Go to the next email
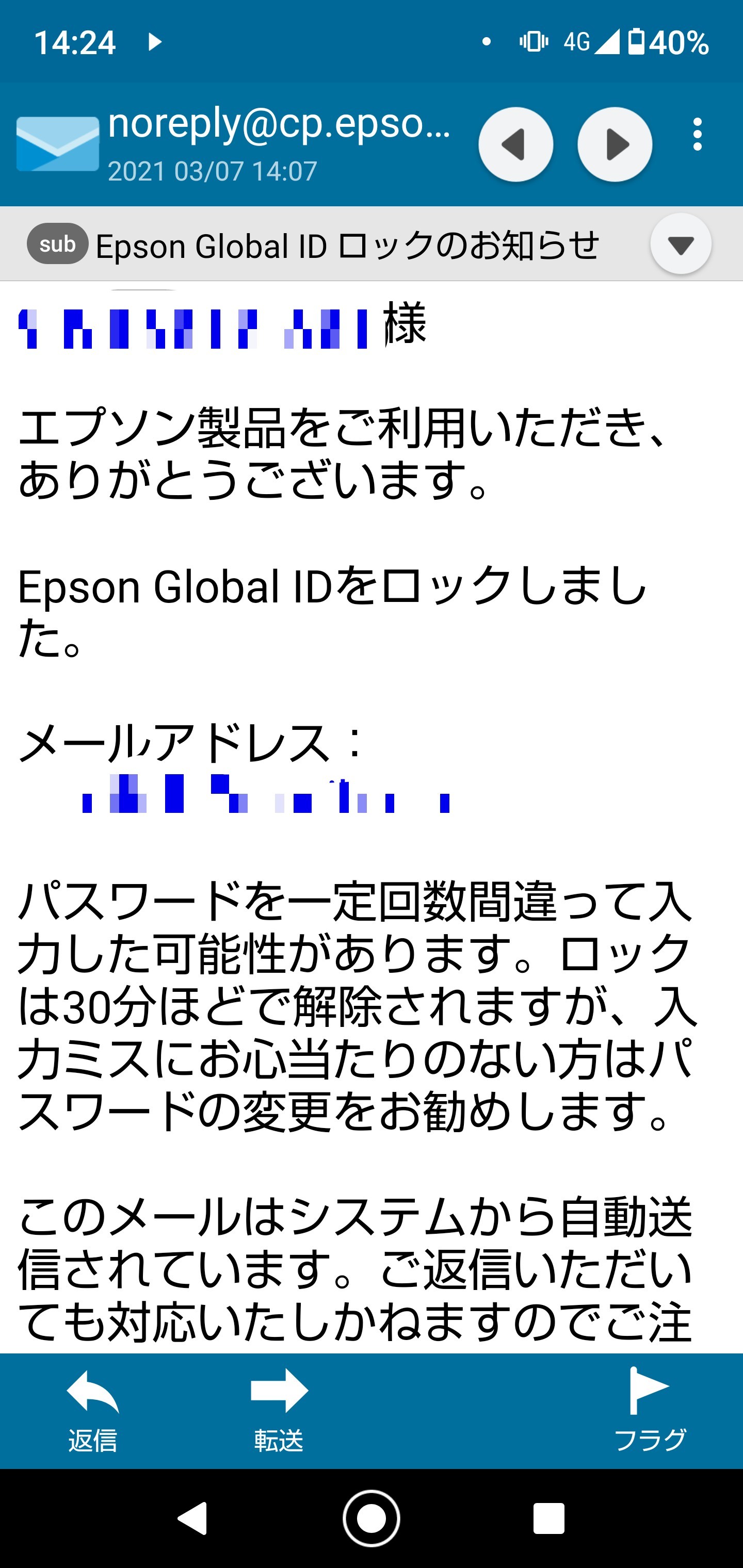 pos(615,144)
